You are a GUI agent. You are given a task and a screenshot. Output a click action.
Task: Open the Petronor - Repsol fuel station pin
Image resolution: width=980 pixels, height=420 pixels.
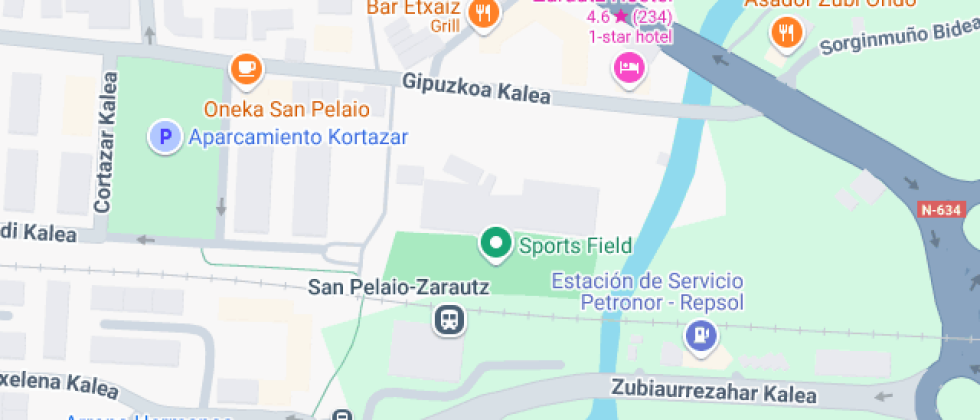tap(700, 335)
